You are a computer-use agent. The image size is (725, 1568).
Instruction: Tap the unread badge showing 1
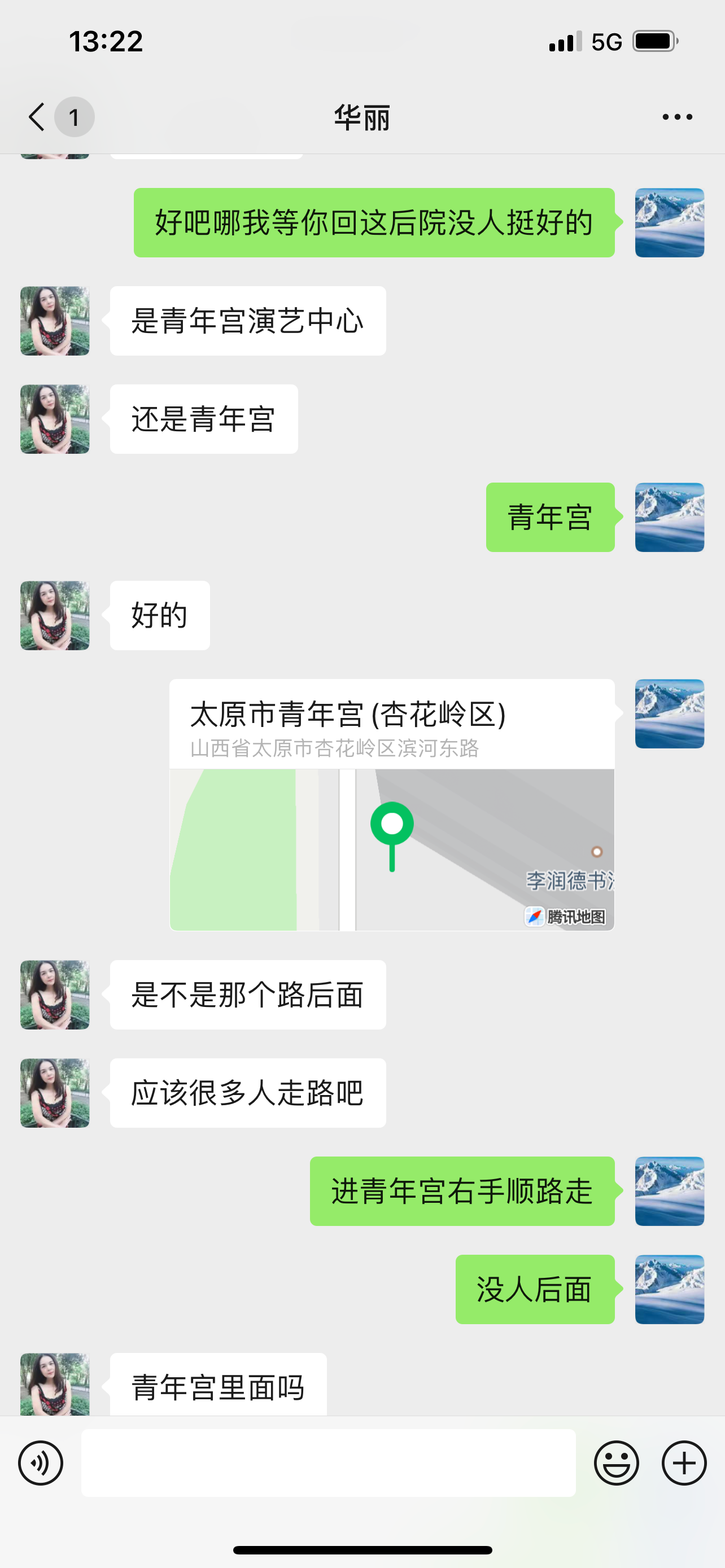pos(73,117)
